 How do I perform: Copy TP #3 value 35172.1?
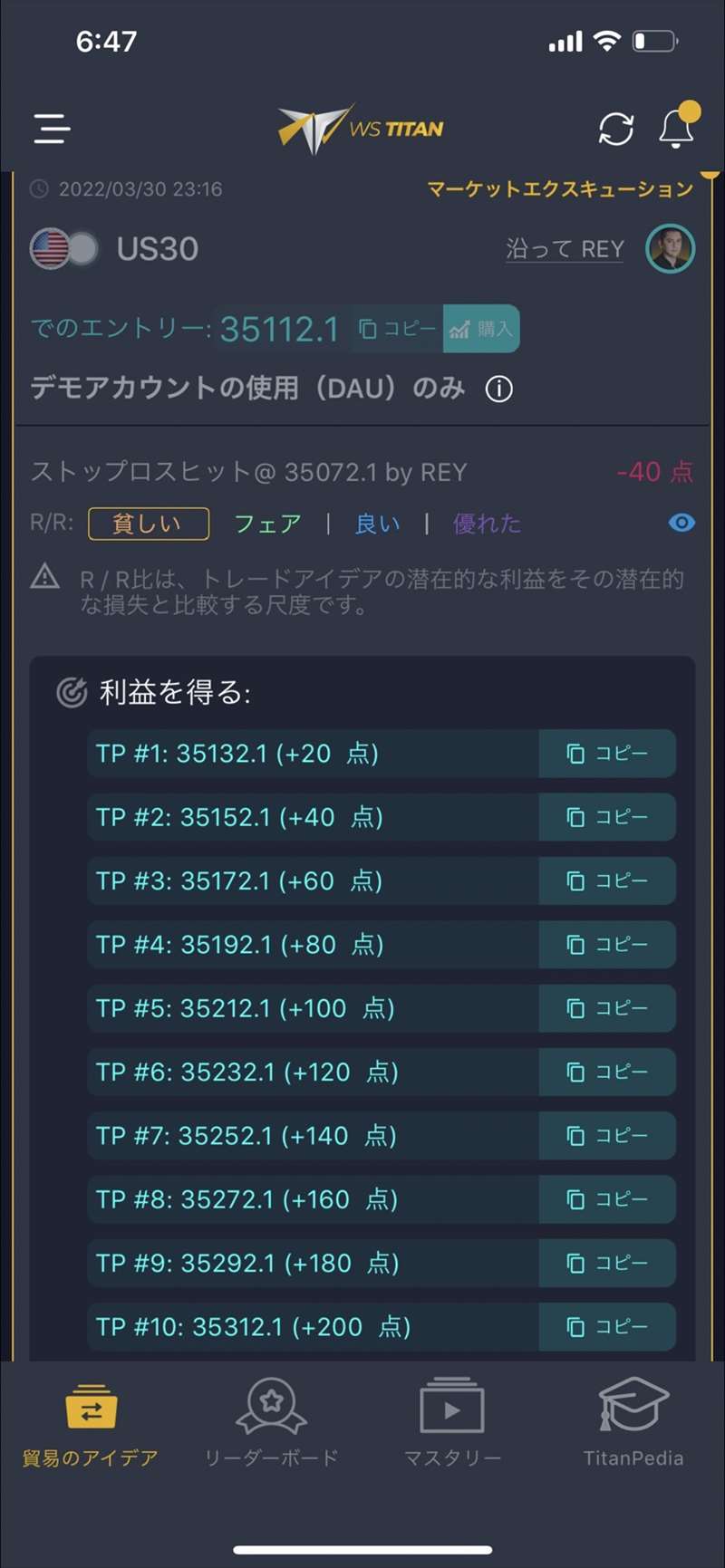(607, 880)
